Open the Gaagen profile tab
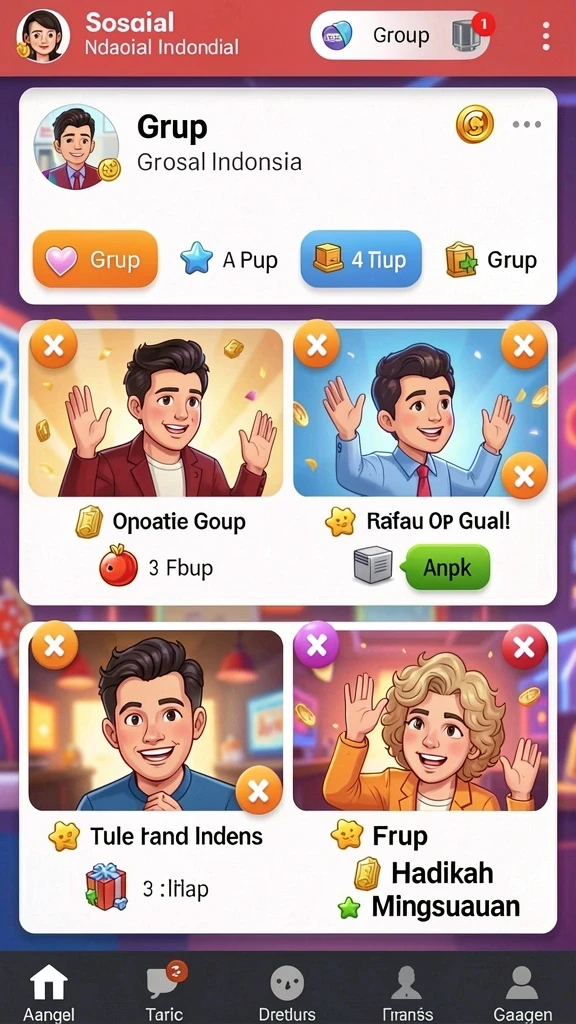This screenshot has height=1024, width=576. coord(522,993)
